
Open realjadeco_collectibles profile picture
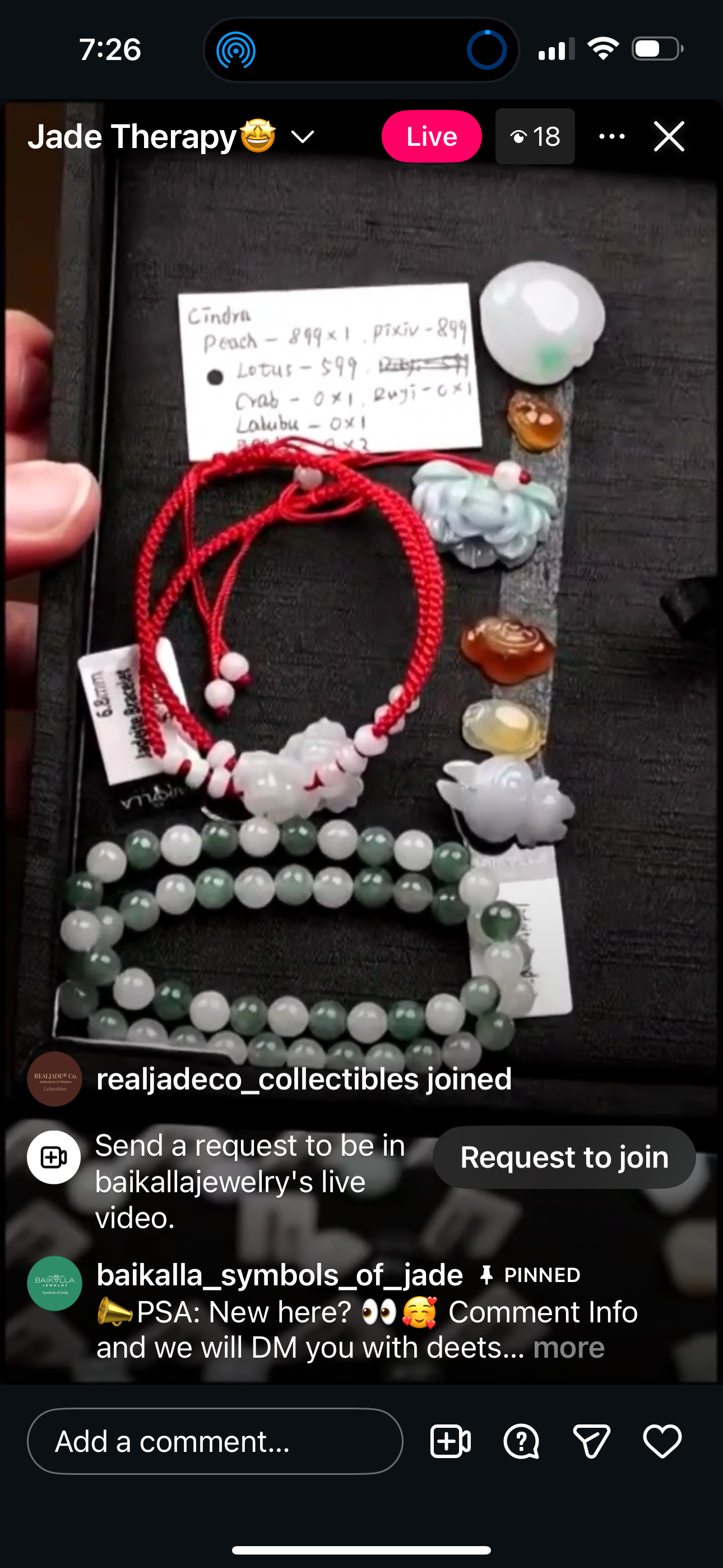pos(55,1079)
